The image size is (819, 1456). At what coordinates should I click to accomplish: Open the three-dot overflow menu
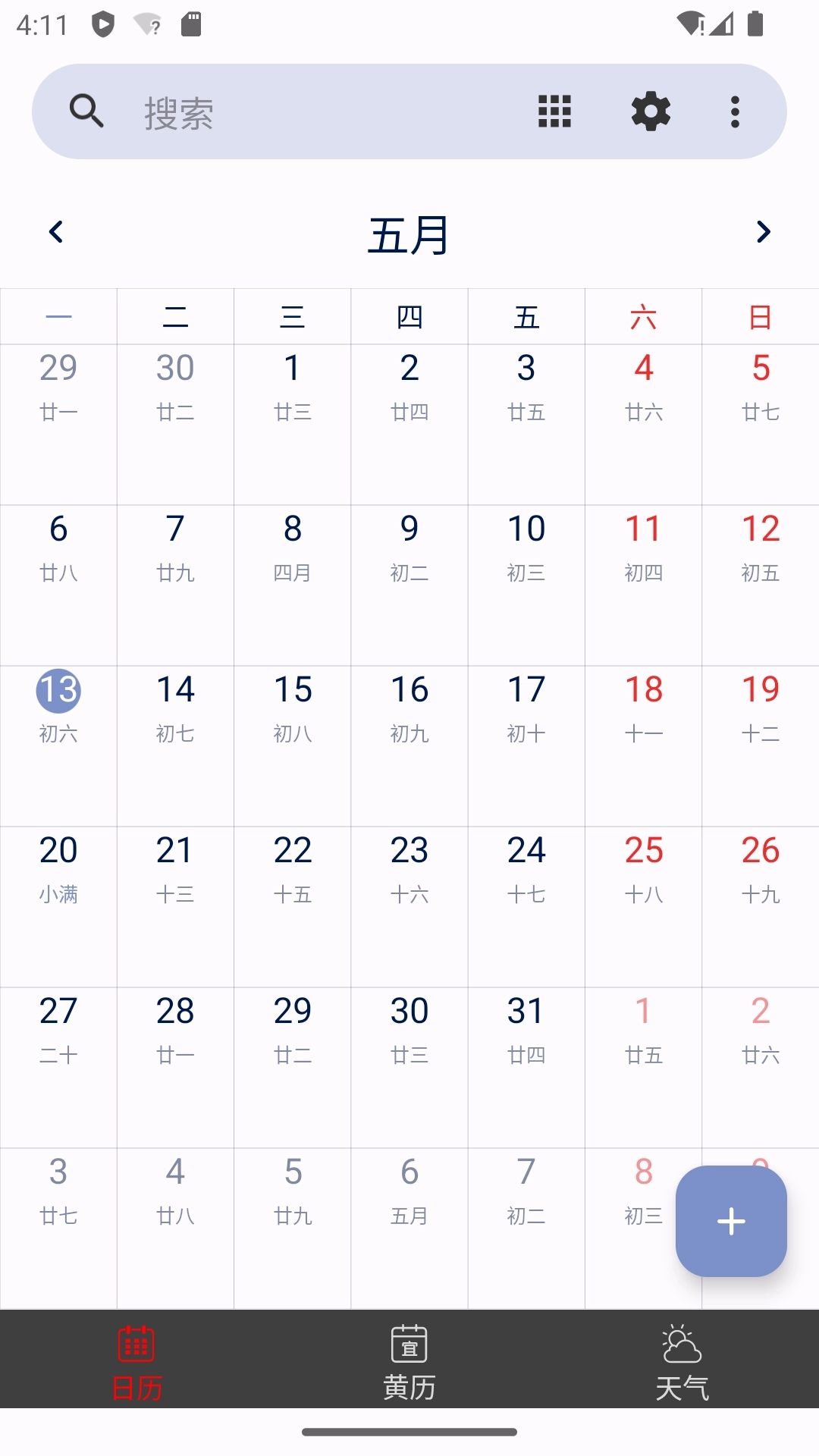[733, 111]
